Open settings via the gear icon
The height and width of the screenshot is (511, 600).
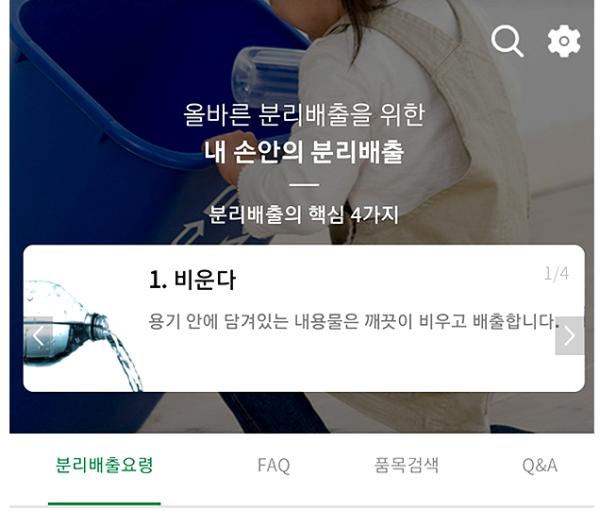(x=564, y=41)
